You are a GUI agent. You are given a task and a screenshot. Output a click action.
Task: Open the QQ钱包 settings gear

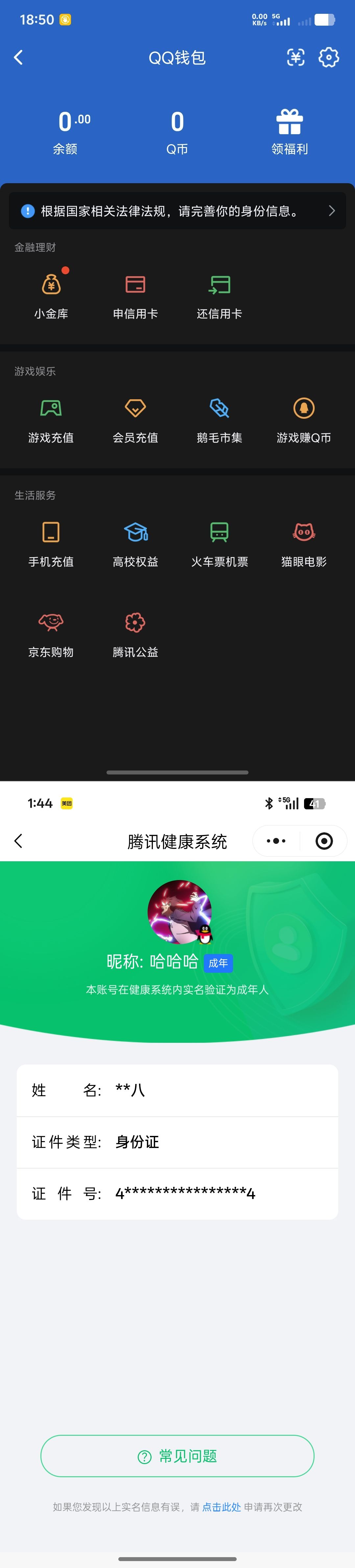coord(329,58)
